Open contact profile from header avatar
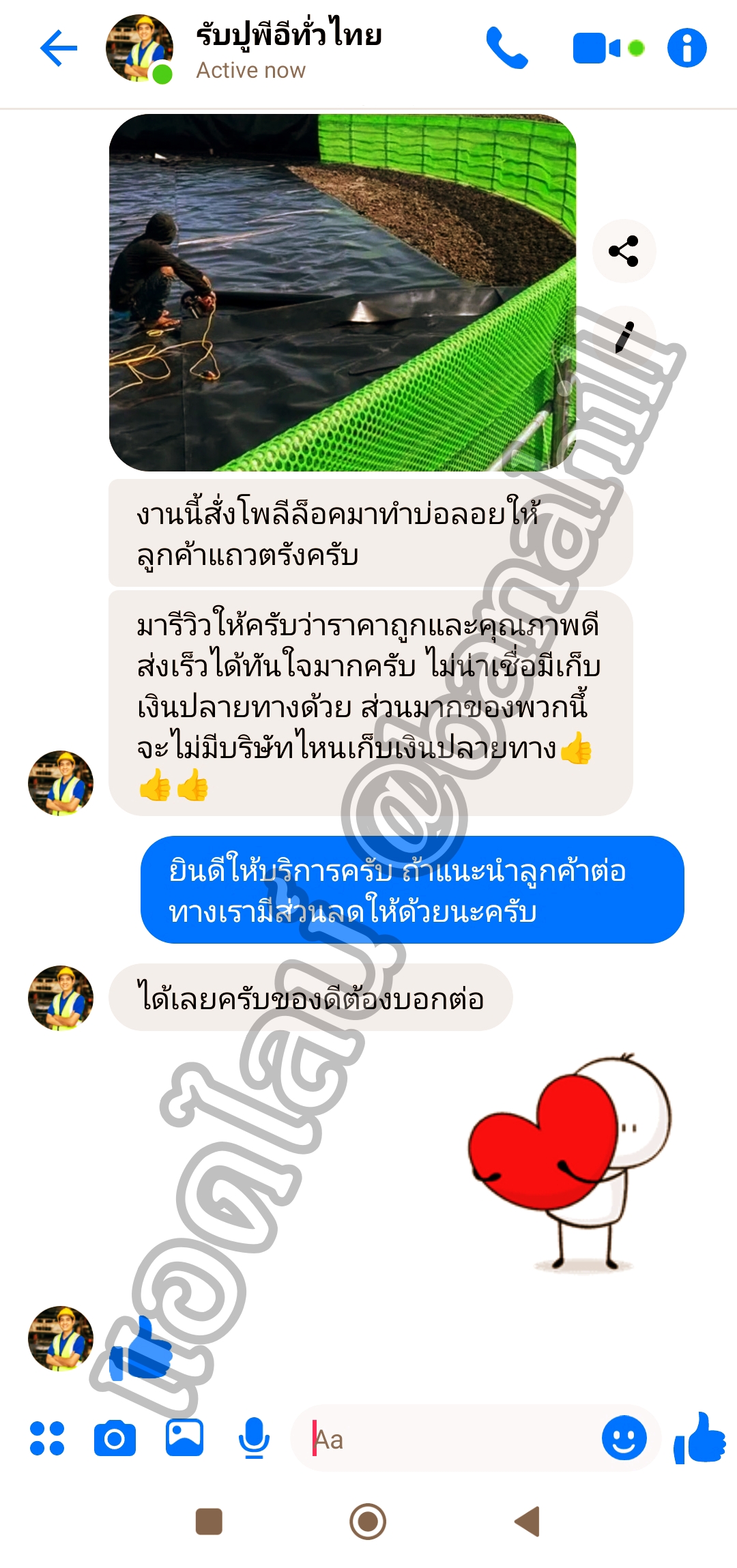The height and width of the screenshot is (1568, 737). (139, 48)
